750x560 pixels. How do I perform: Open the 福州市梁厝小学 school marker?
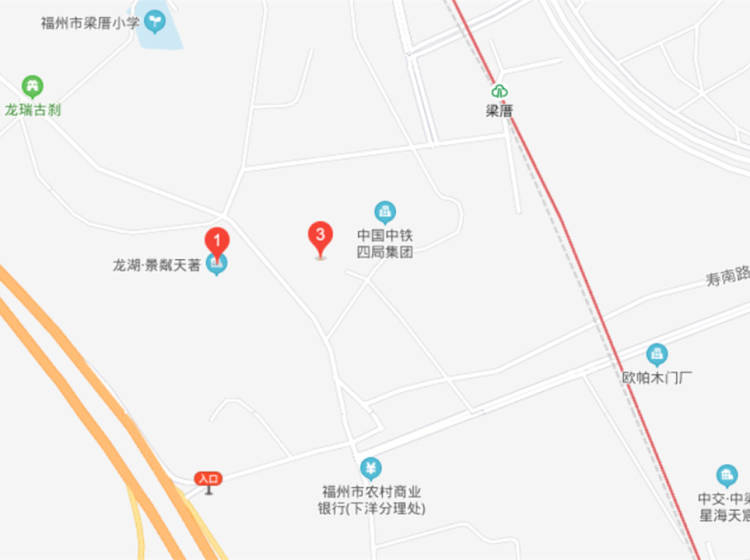pyautogui.click(x=154, y=20)
